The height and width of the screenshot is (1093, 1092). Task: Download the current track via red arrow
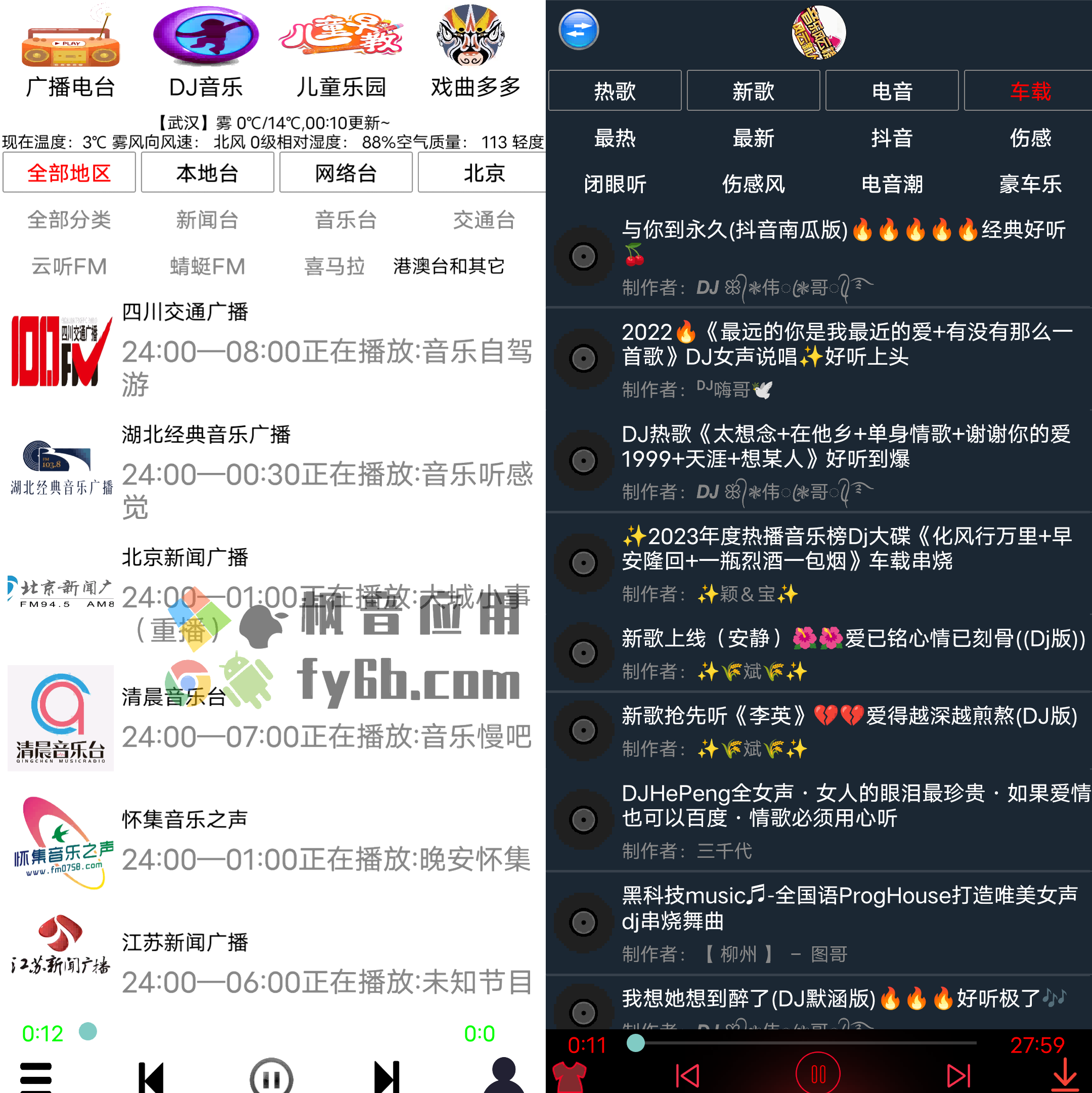point(1065,1074)
